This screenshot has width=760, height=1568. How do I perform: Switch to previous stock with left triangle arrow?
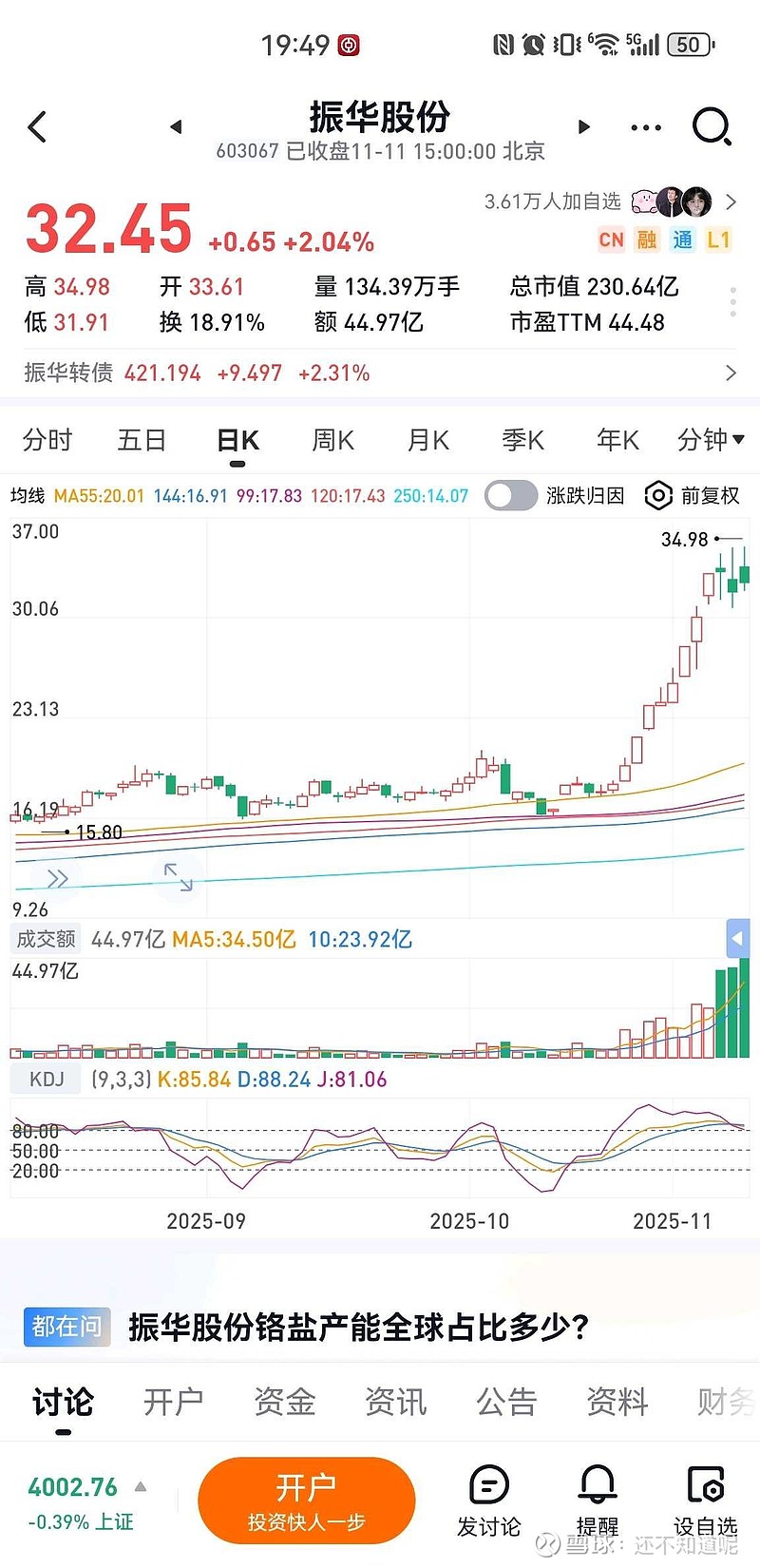pyautogui.click(x=177, y=126)
